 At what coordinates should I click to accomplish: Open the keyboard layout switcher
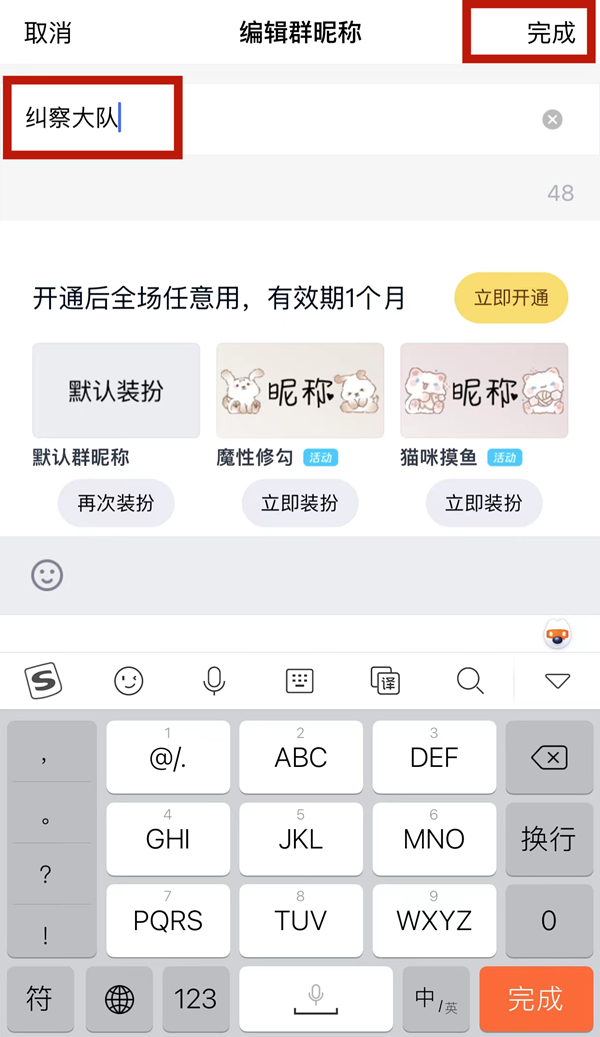300,682
